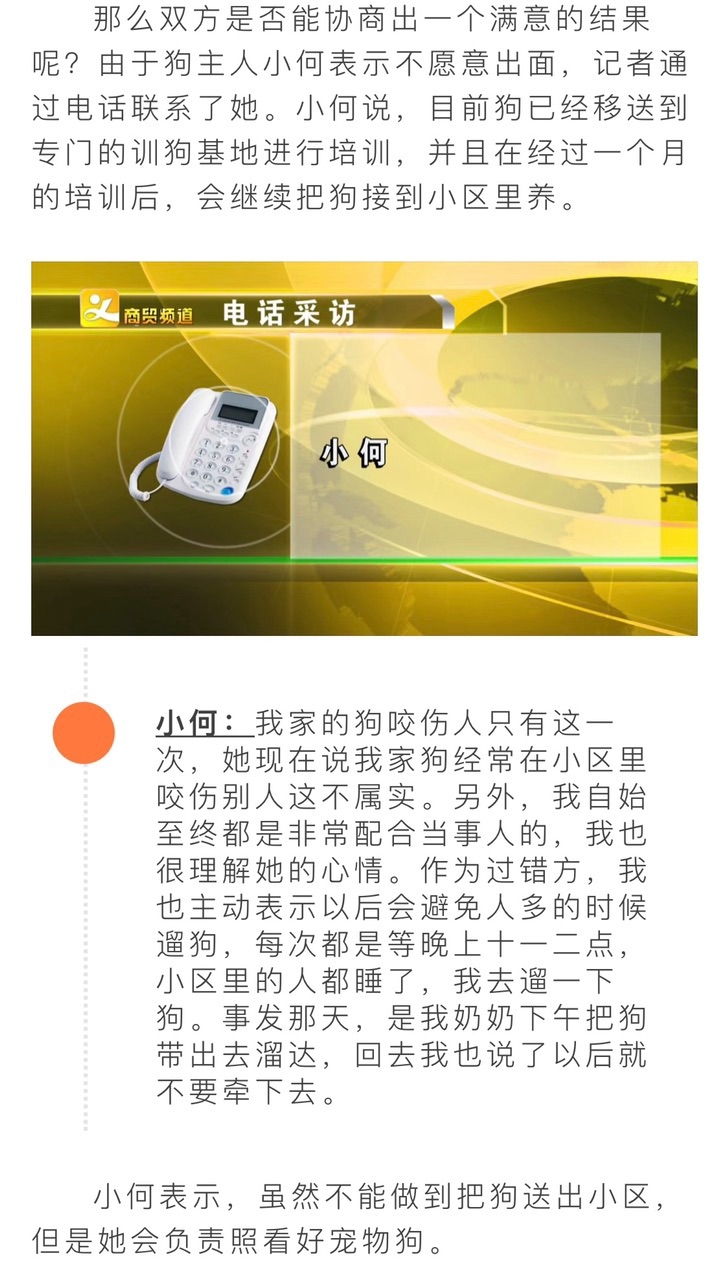This screenshot has height=1278, width=728.
Task: Open the phone interview image of 小何
Action: [364, 448]
